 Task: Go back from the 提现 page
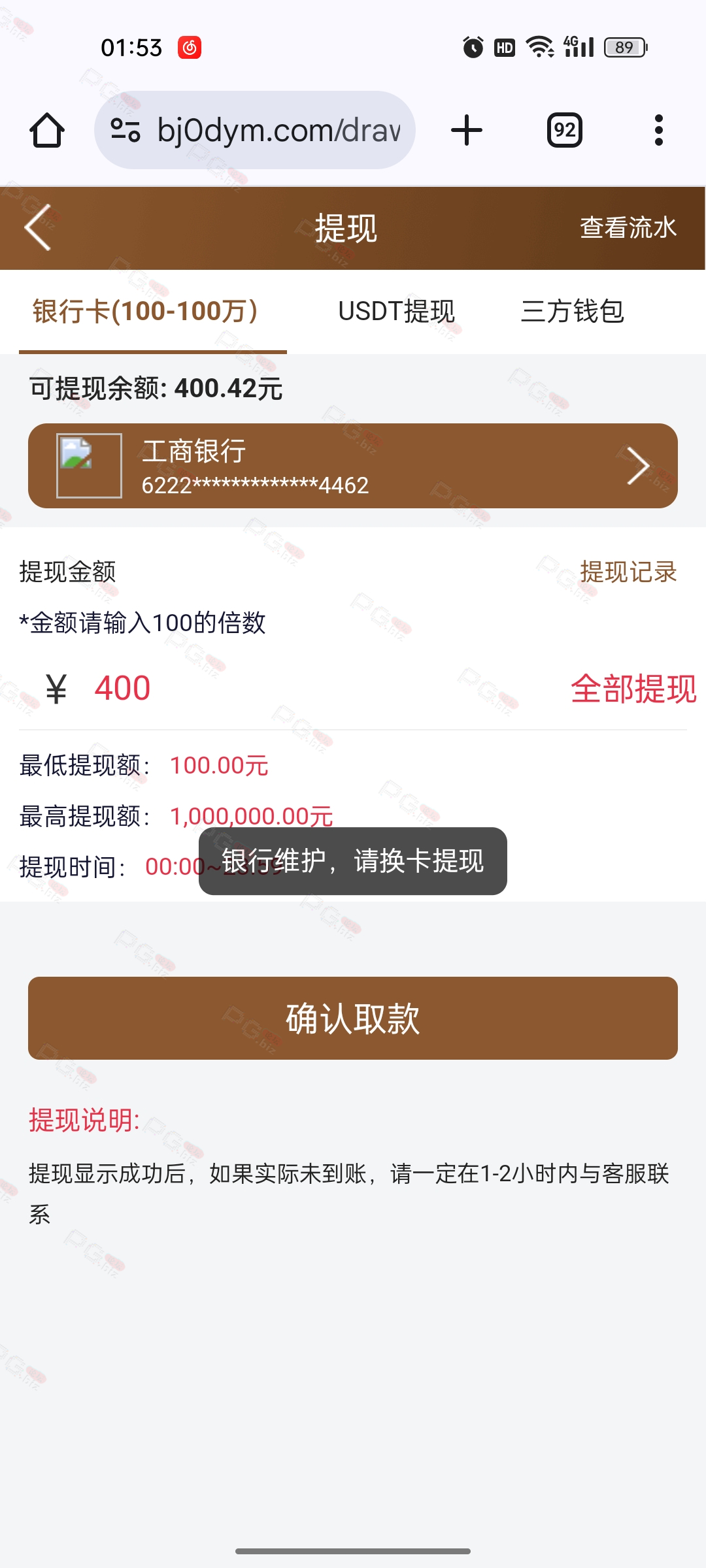pos(38,227)
